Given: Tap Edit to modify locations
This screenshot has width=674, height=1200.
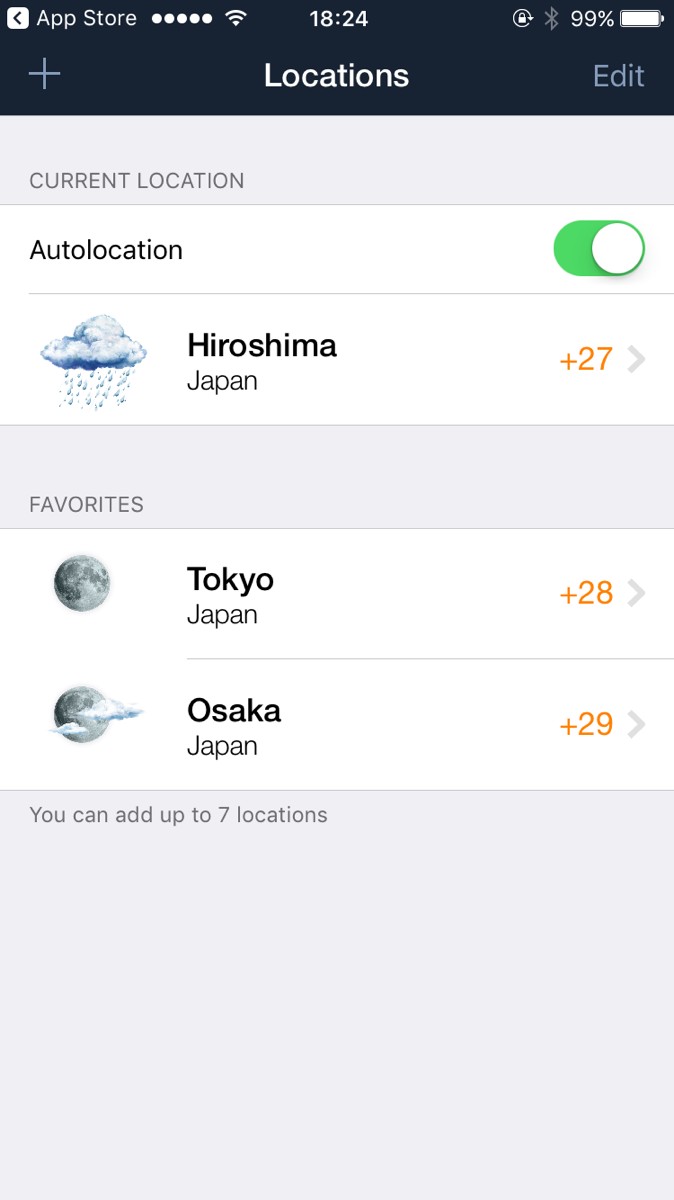Looking at the screenshot, I should tap(618, 76).
